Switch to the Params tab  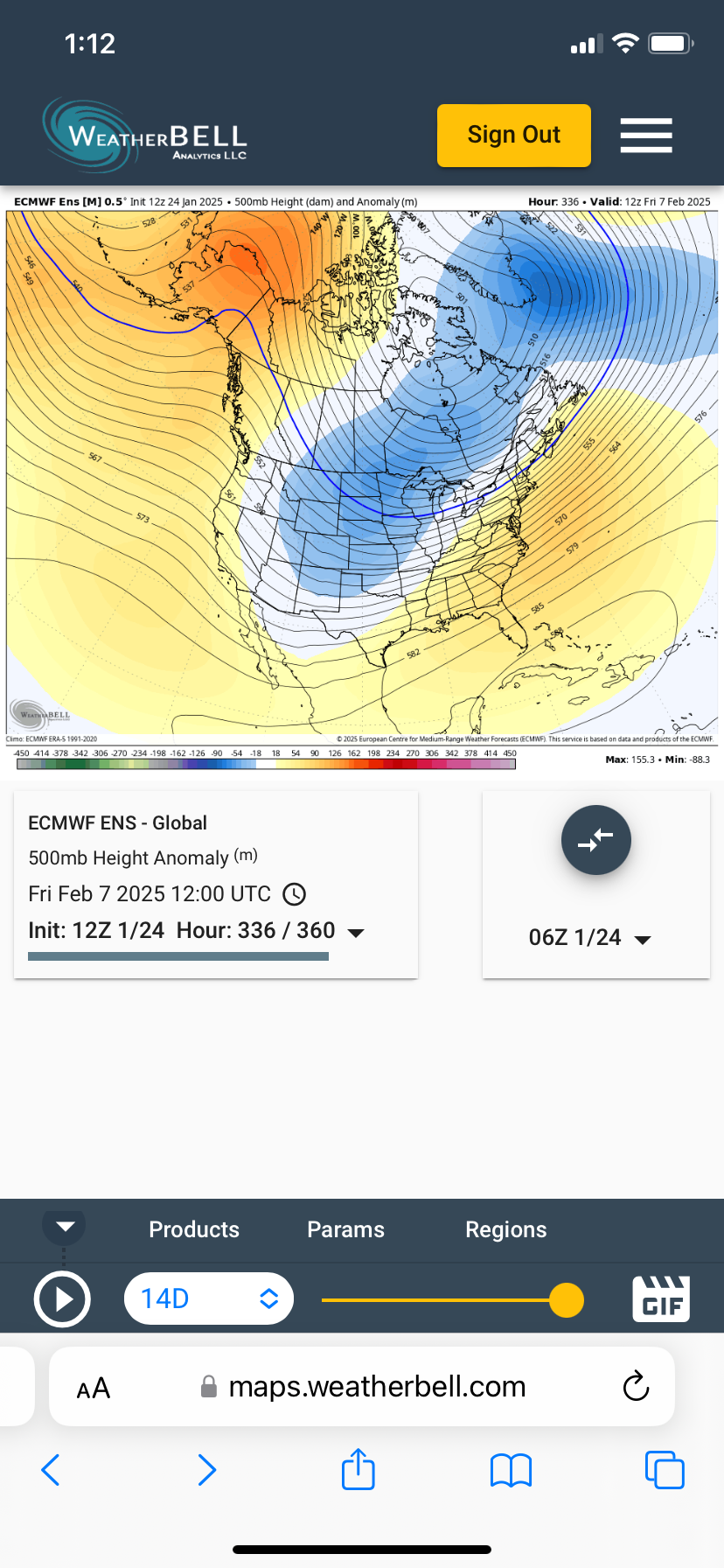[x=345, y=1229]
